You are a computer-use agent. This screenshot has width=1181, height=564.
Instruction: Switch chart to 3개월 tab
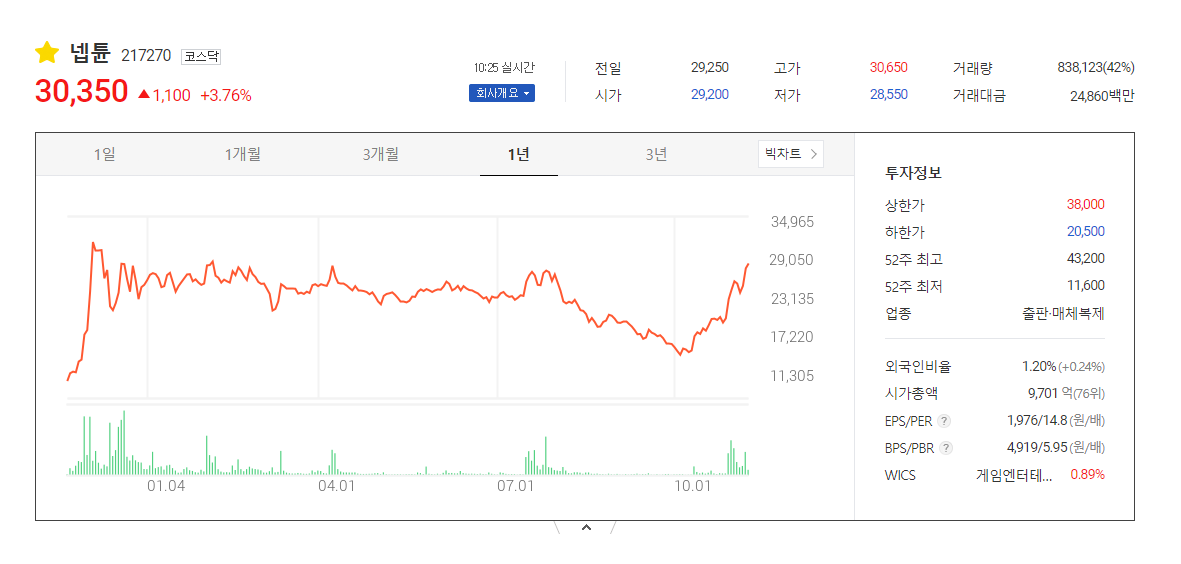coord(381,154)
